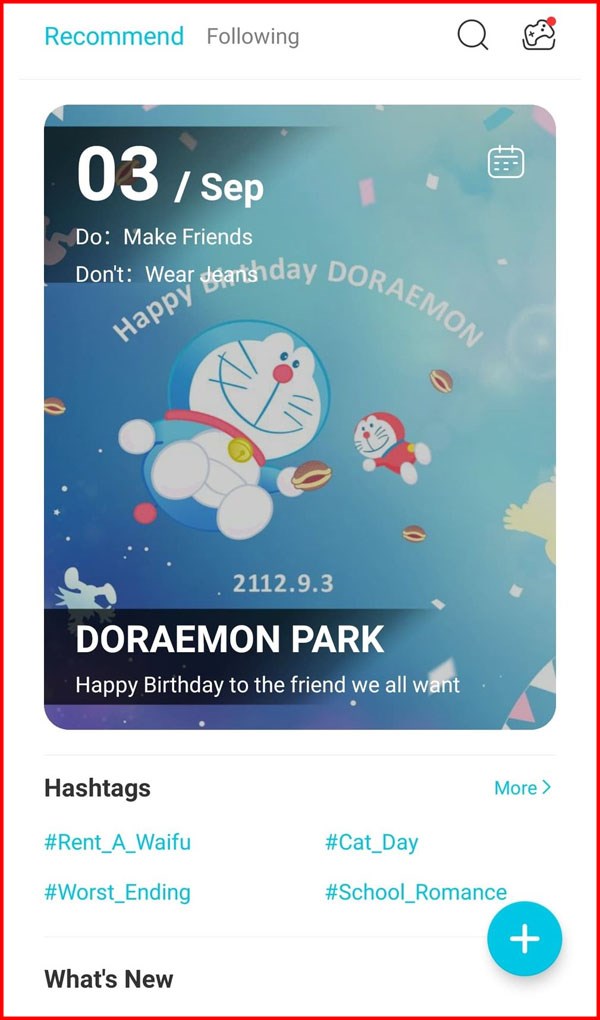This screenshot has width=600, height=1020.
Task: View the #School_Romance hashtag
Action: tap(415, 892)
